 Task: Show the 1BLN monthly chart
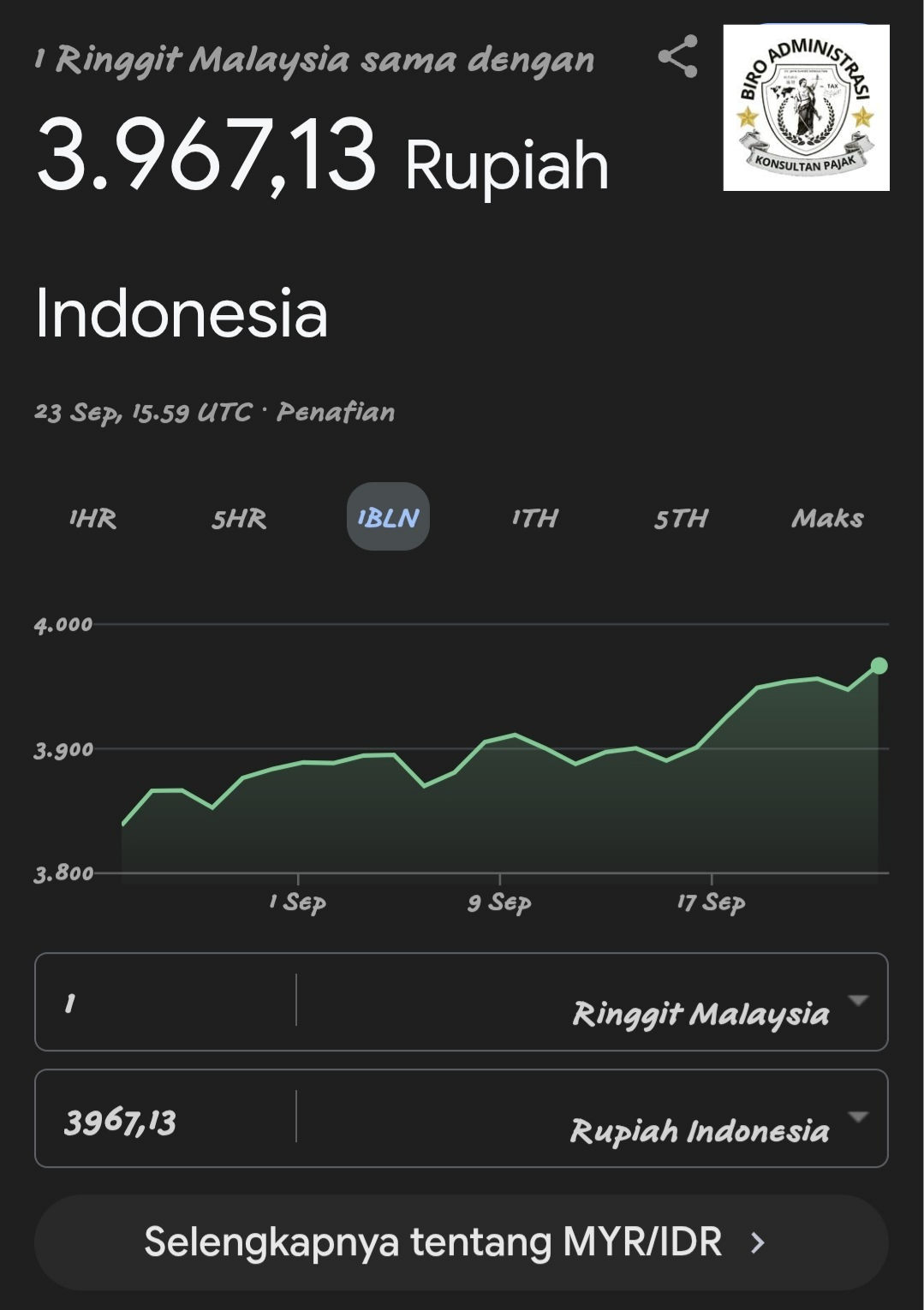(388, 517)
